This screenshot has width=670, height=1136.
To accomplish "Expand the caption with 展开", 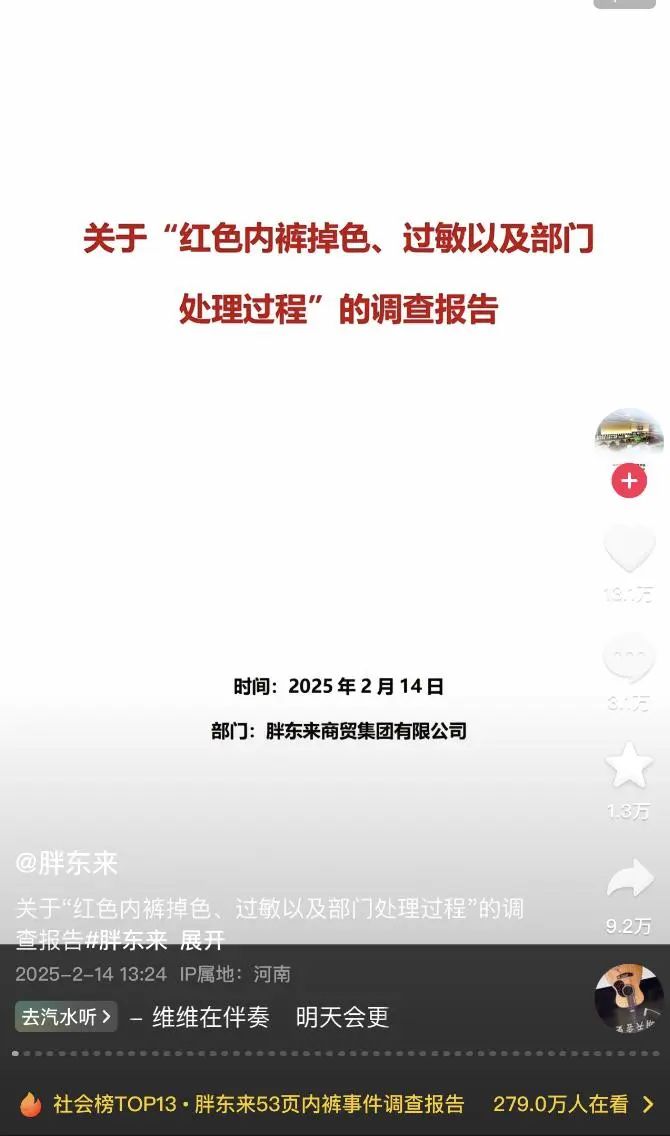I will pos(202,940).
